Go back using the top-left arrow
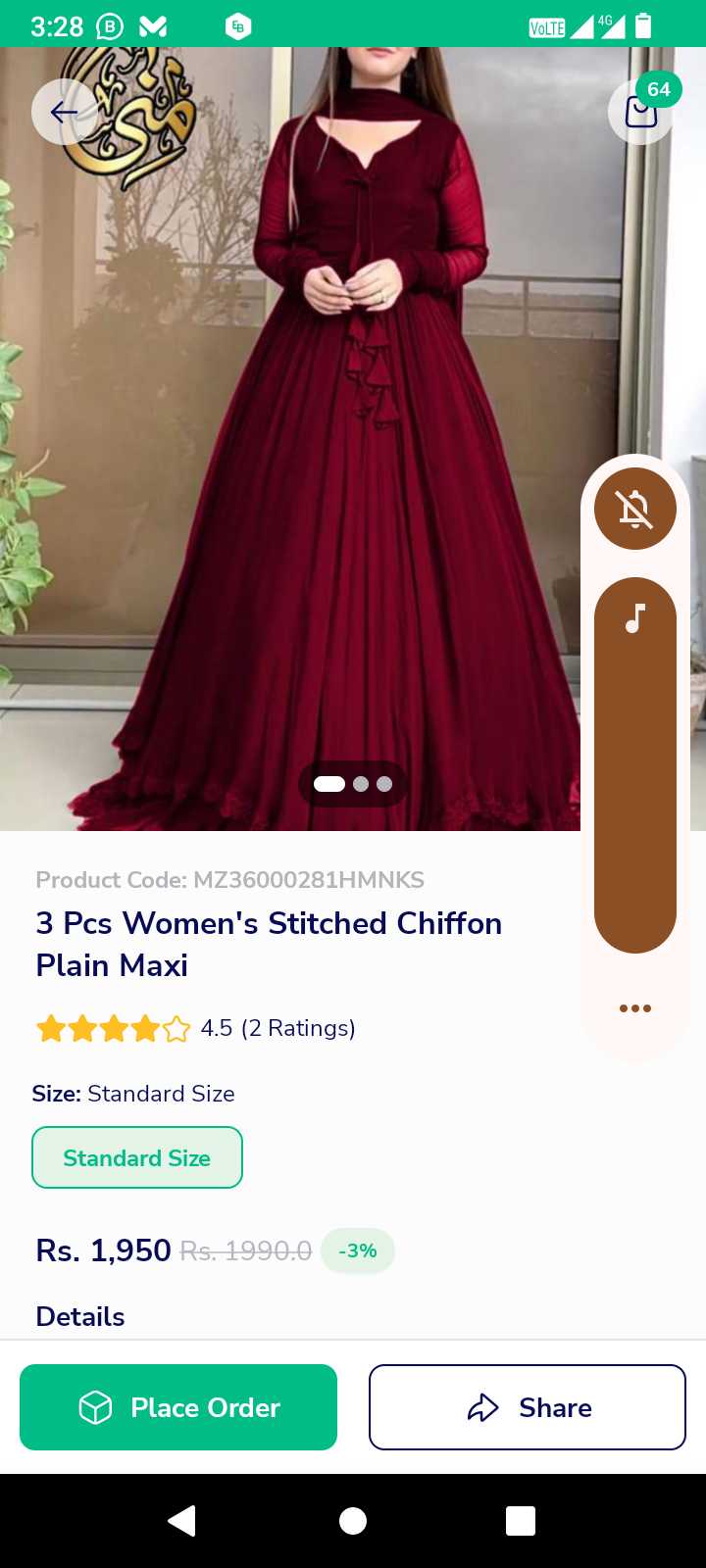This screenshot has width=706, height=1568. click(x=65, y=112)
